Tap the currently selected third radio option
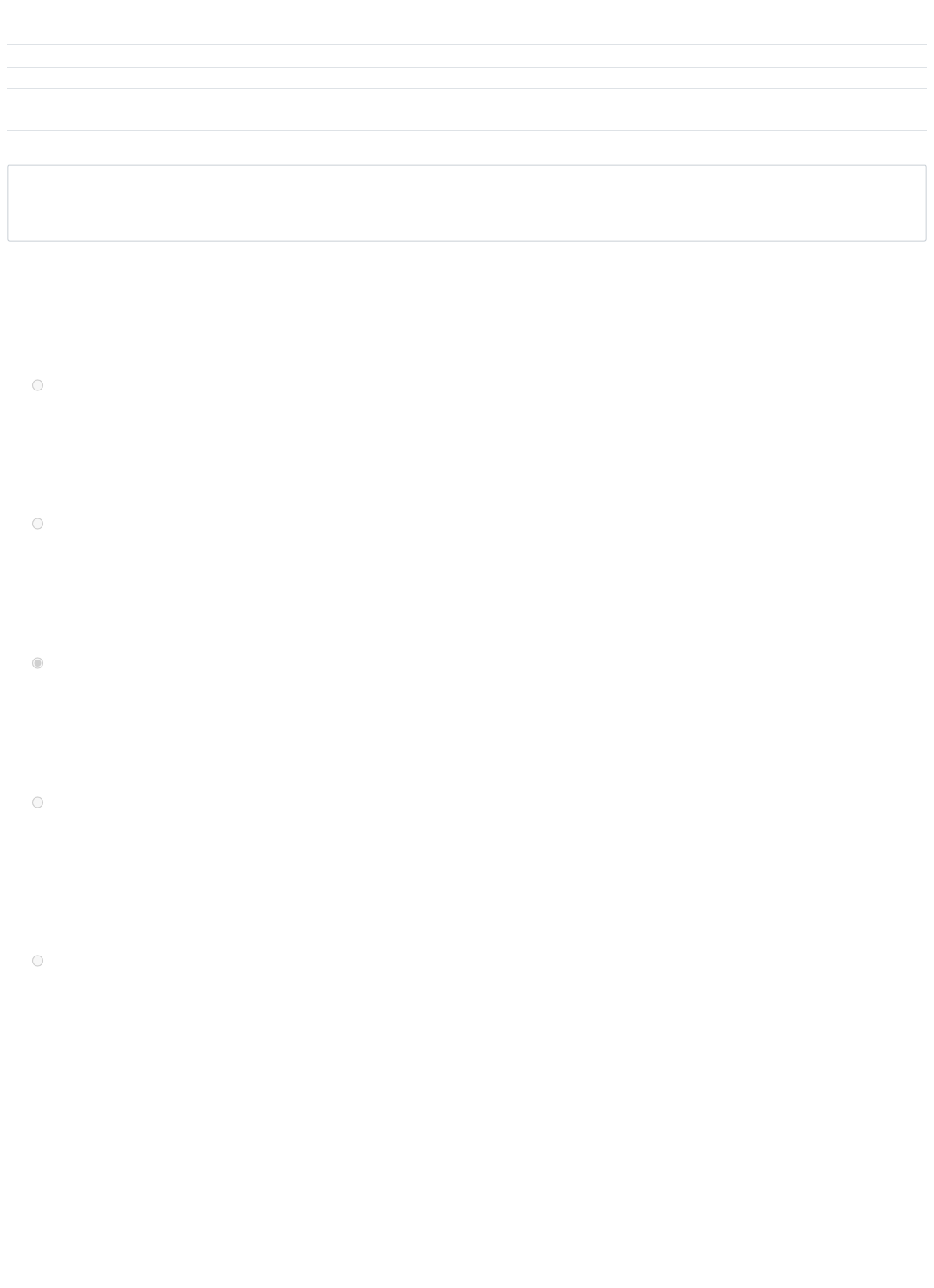Screen dimensions: 934x1288 click(37, 663)
